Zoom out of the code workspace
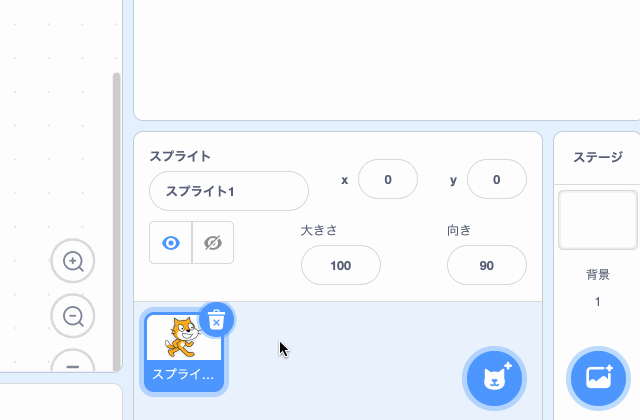 73,316
